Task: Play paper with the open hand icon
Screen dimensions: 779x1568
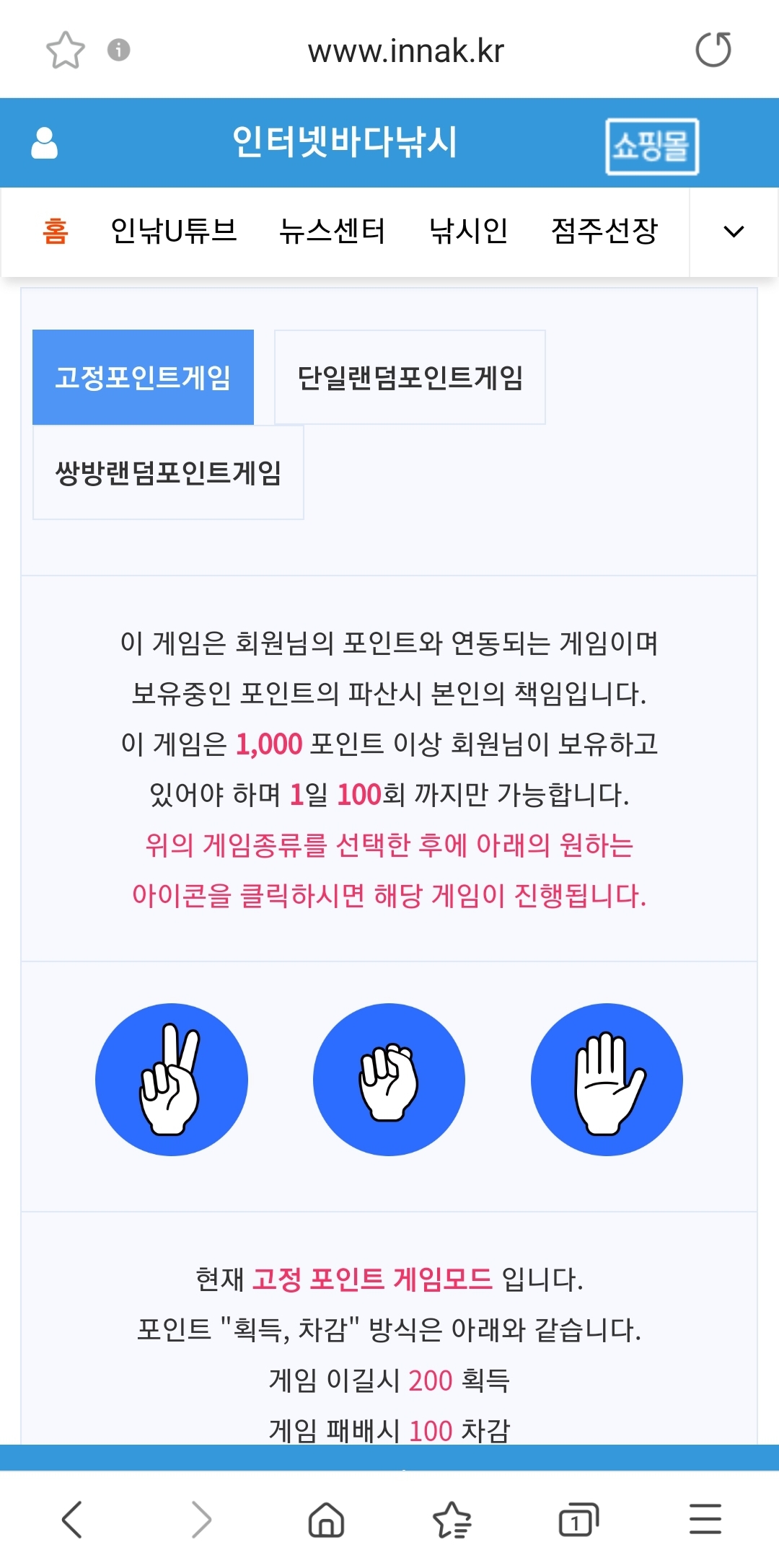Action: point(607,1079)
